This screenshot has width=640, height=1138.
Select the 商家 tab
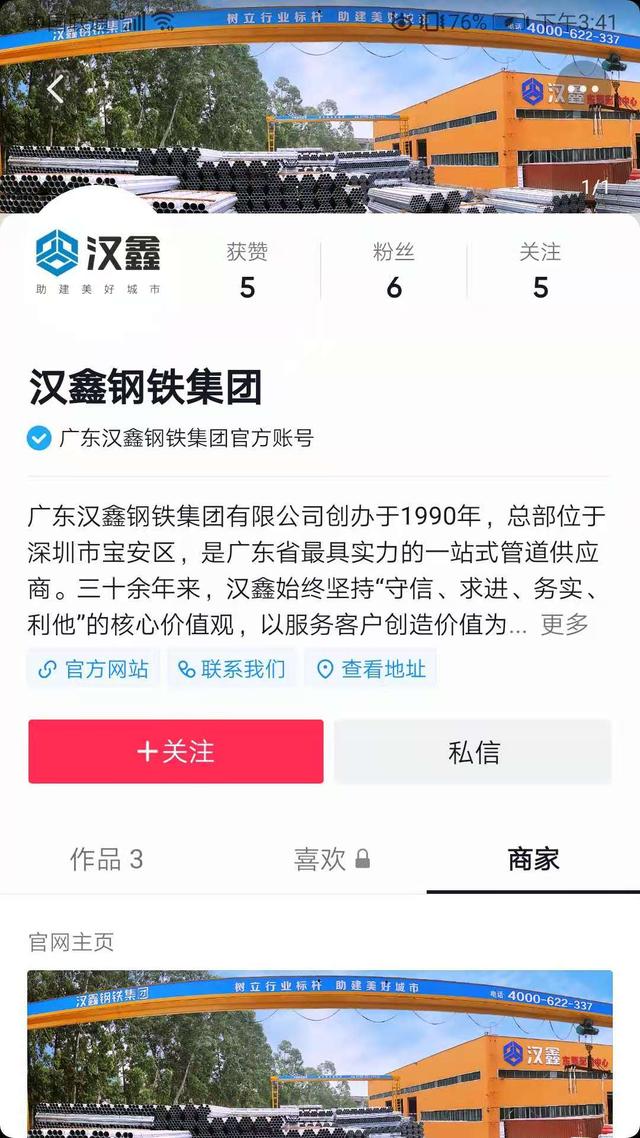(533, 859)
